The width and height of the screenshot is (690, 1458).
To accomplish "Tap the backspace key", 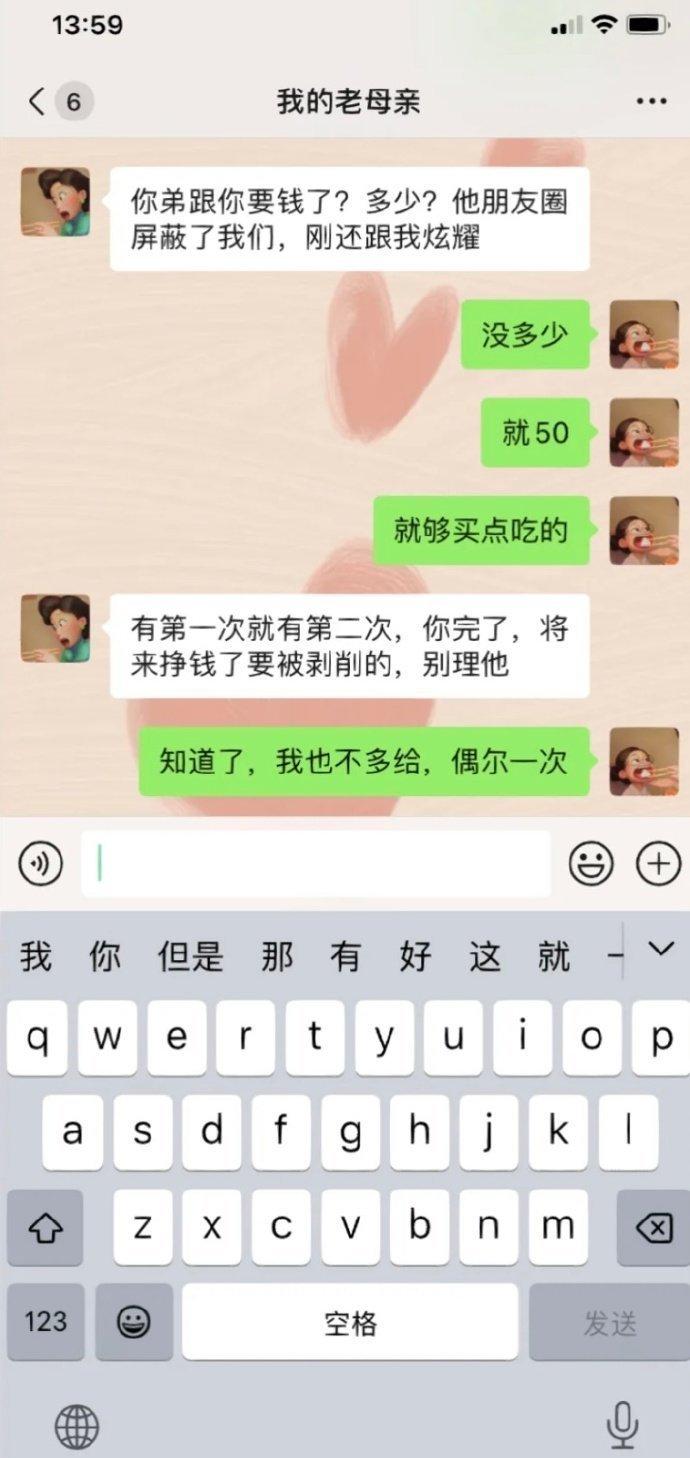I will (653, 1228).
